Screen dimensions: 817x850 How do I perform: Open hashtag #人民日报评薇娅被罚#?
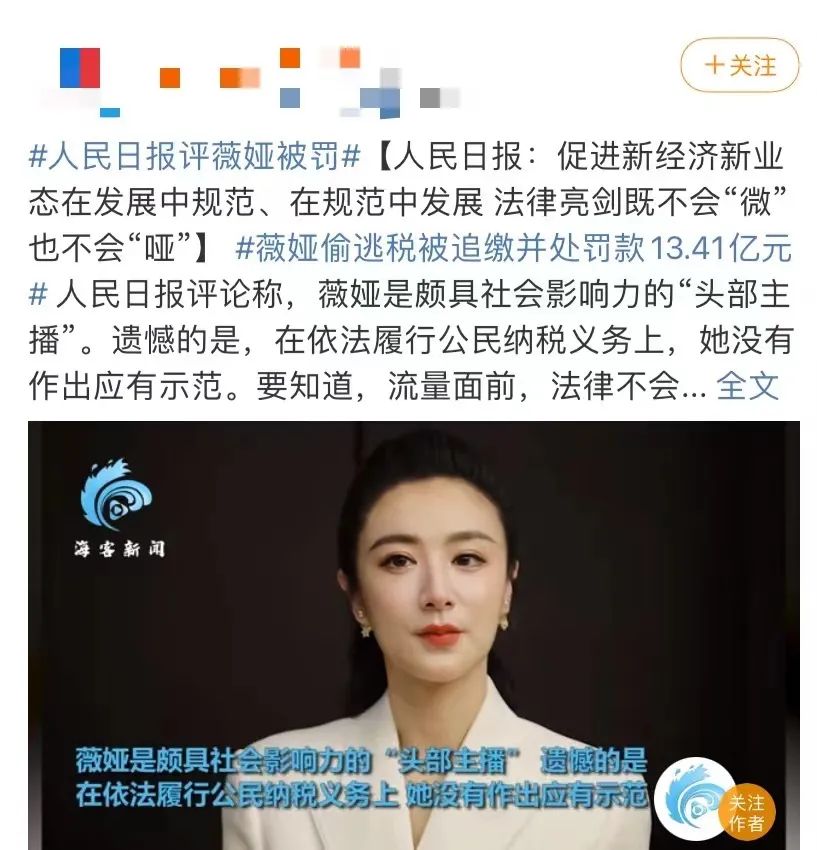[x=196, y=156]
